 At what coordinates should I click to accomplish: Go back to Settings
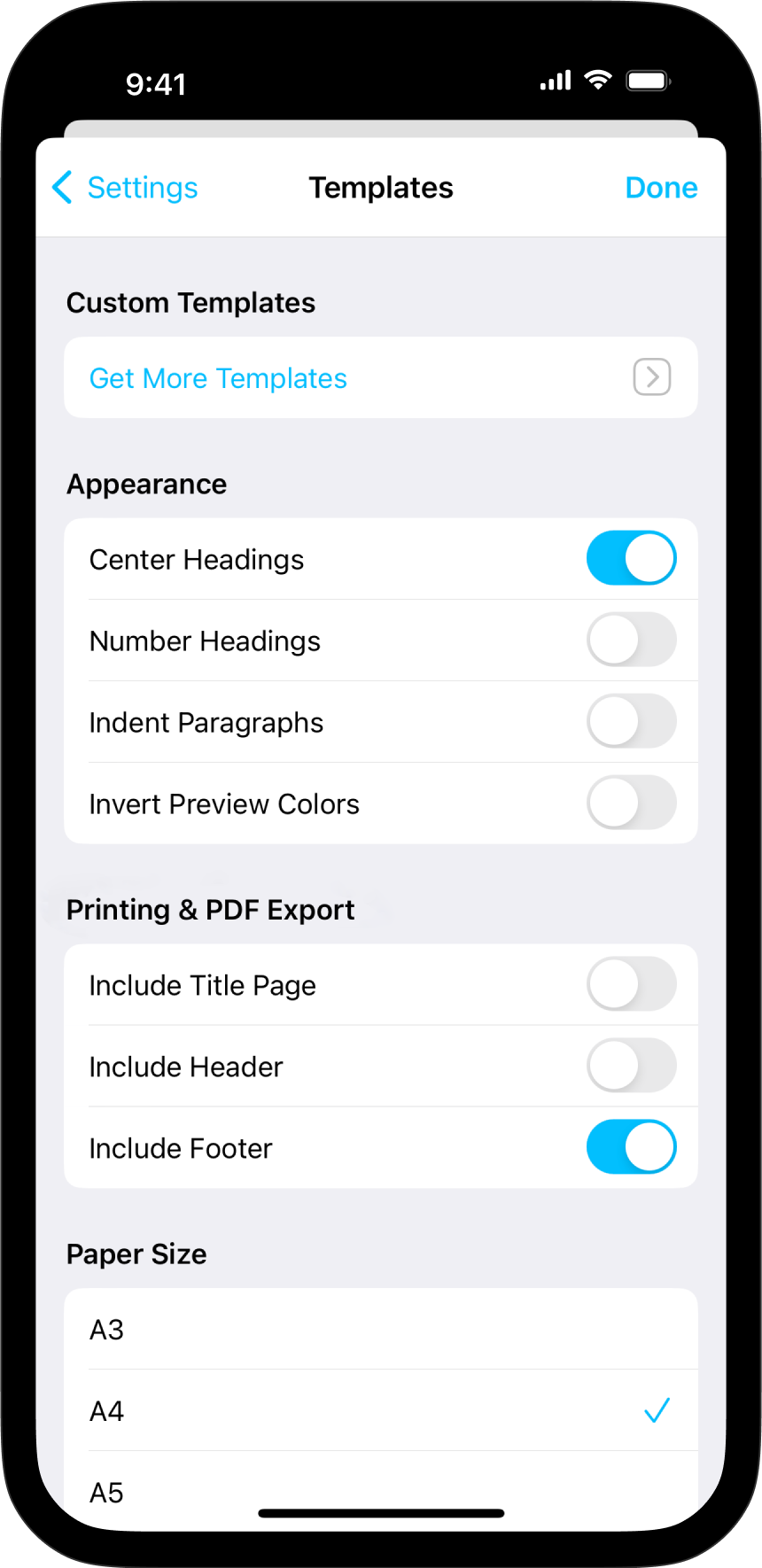coord(125,188)
